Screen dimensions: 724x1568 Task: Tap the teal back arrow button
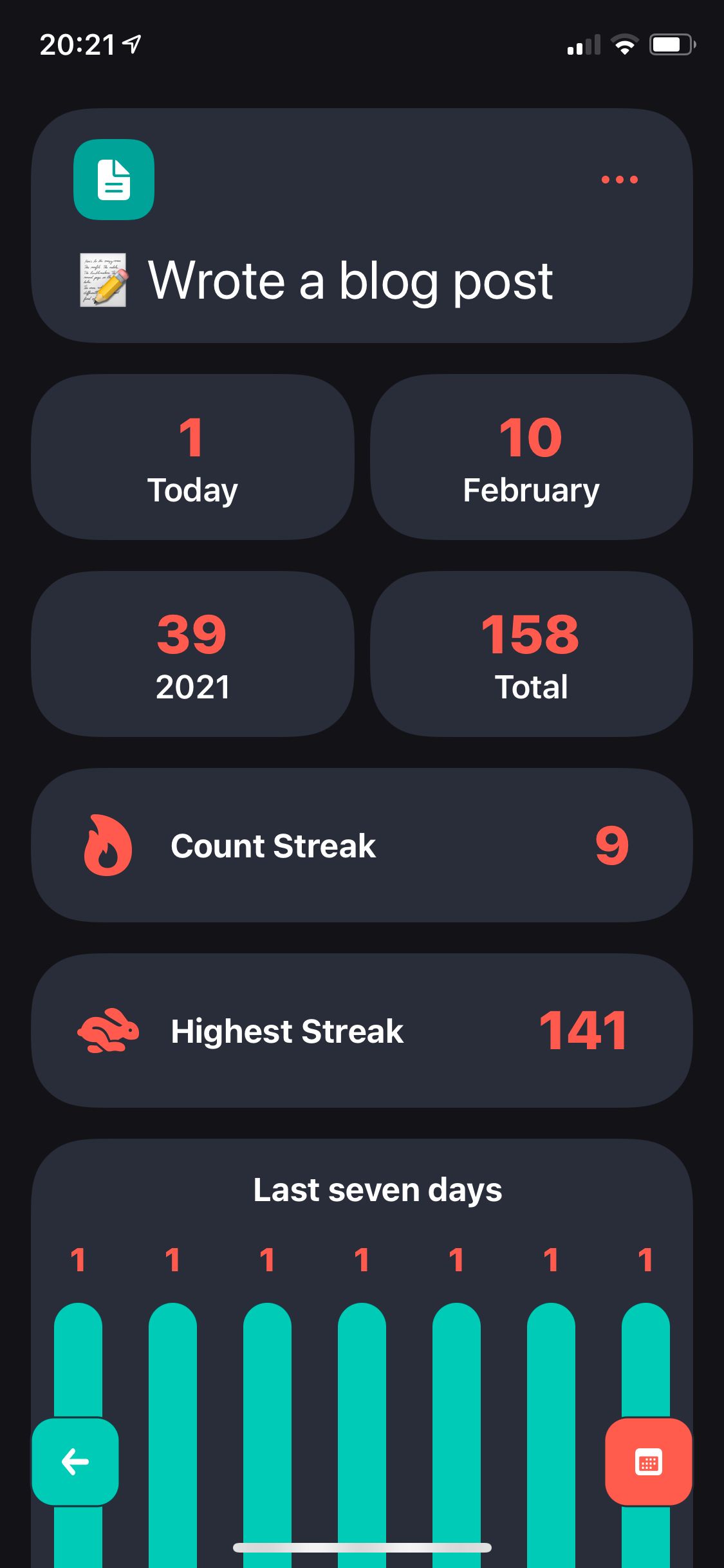[75, 1462]
